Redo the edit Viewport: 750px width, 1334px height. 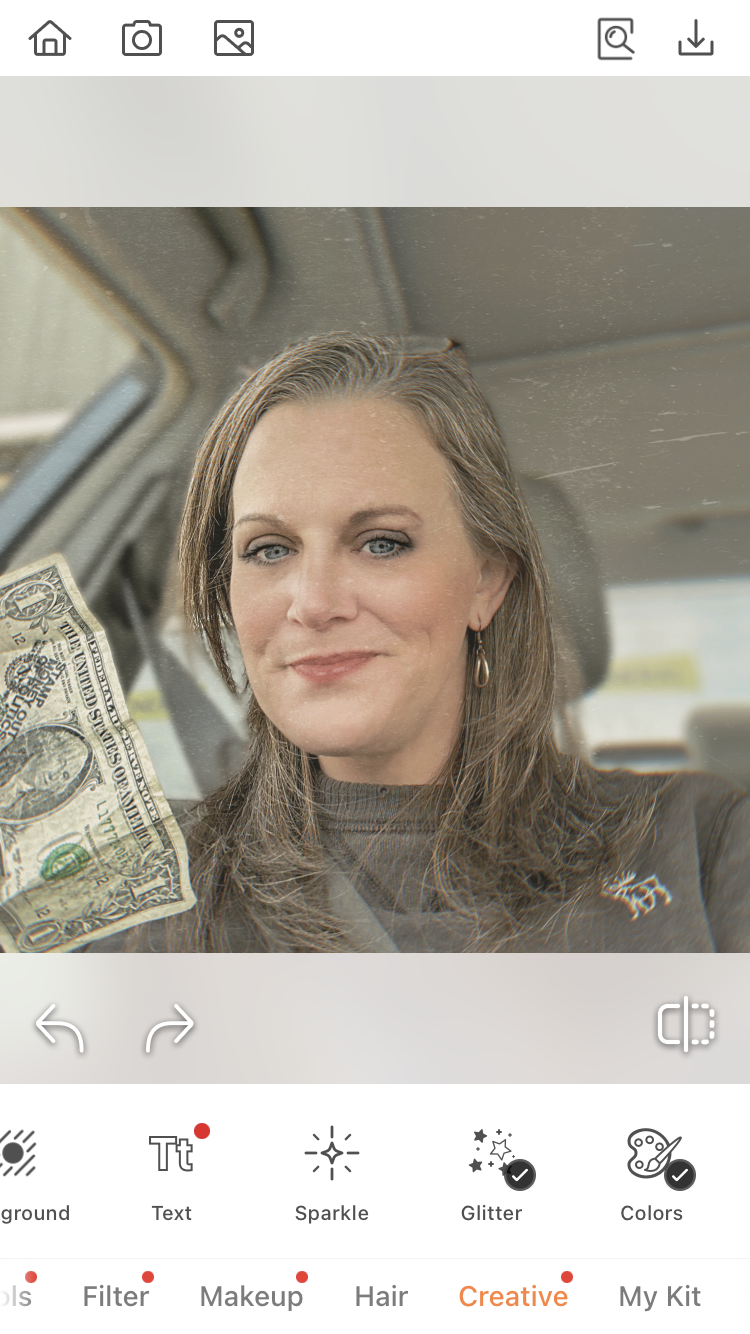pyautogui.click(x=169, y=1029)
